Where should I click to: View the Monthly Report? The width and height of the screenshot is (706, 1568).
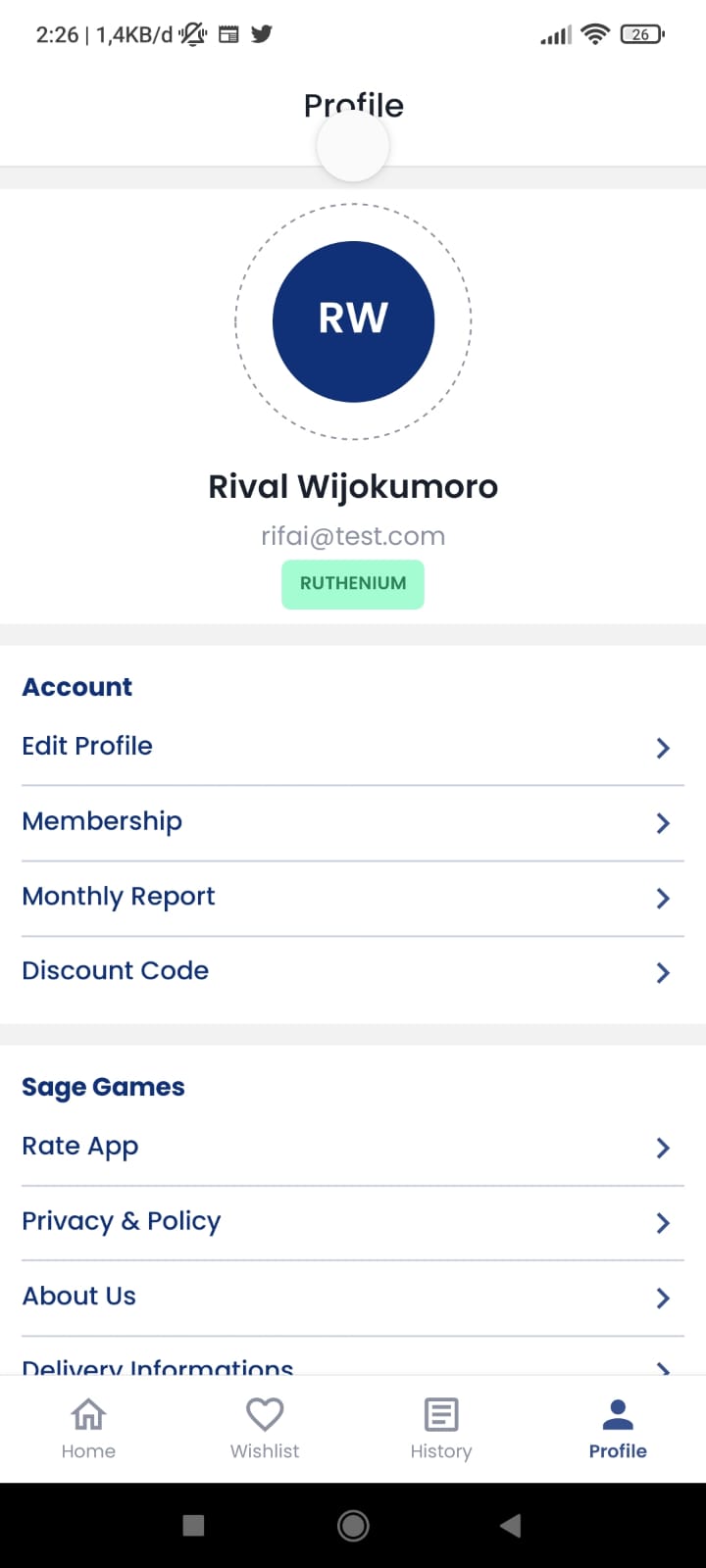point(352,897)
